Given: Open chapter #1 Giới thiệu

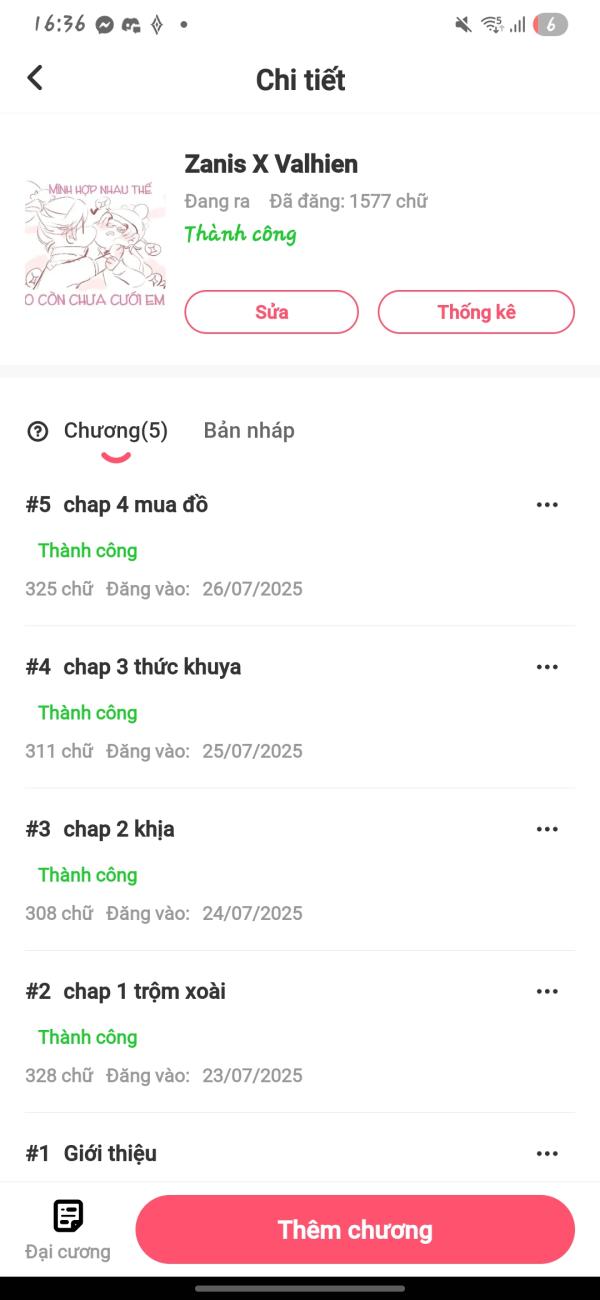Looking at the screenshot, I should point(110,1153).
